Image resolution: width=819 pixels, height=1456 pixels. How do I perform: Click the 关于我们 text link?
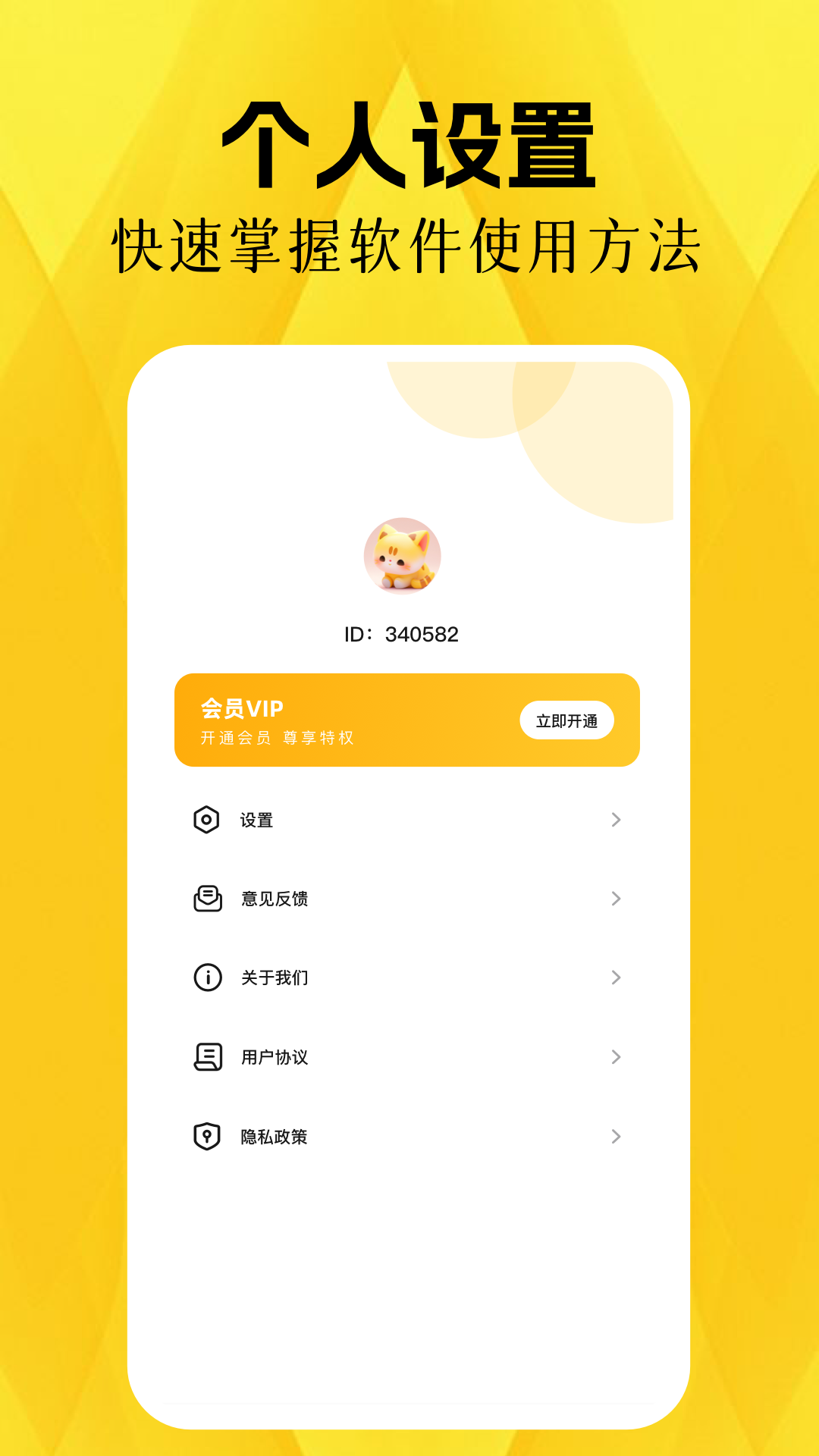click(273, 977)
